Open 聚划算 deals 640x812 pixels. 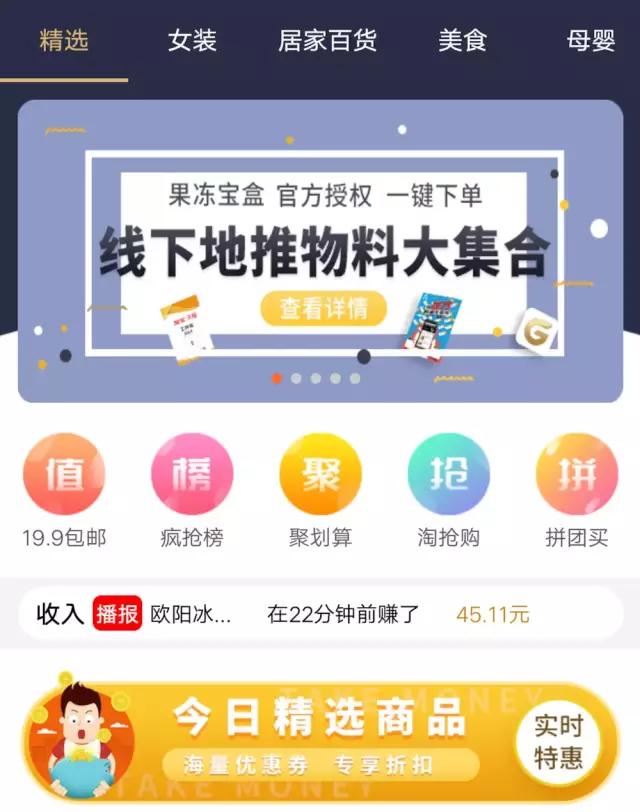click(320, 490)
